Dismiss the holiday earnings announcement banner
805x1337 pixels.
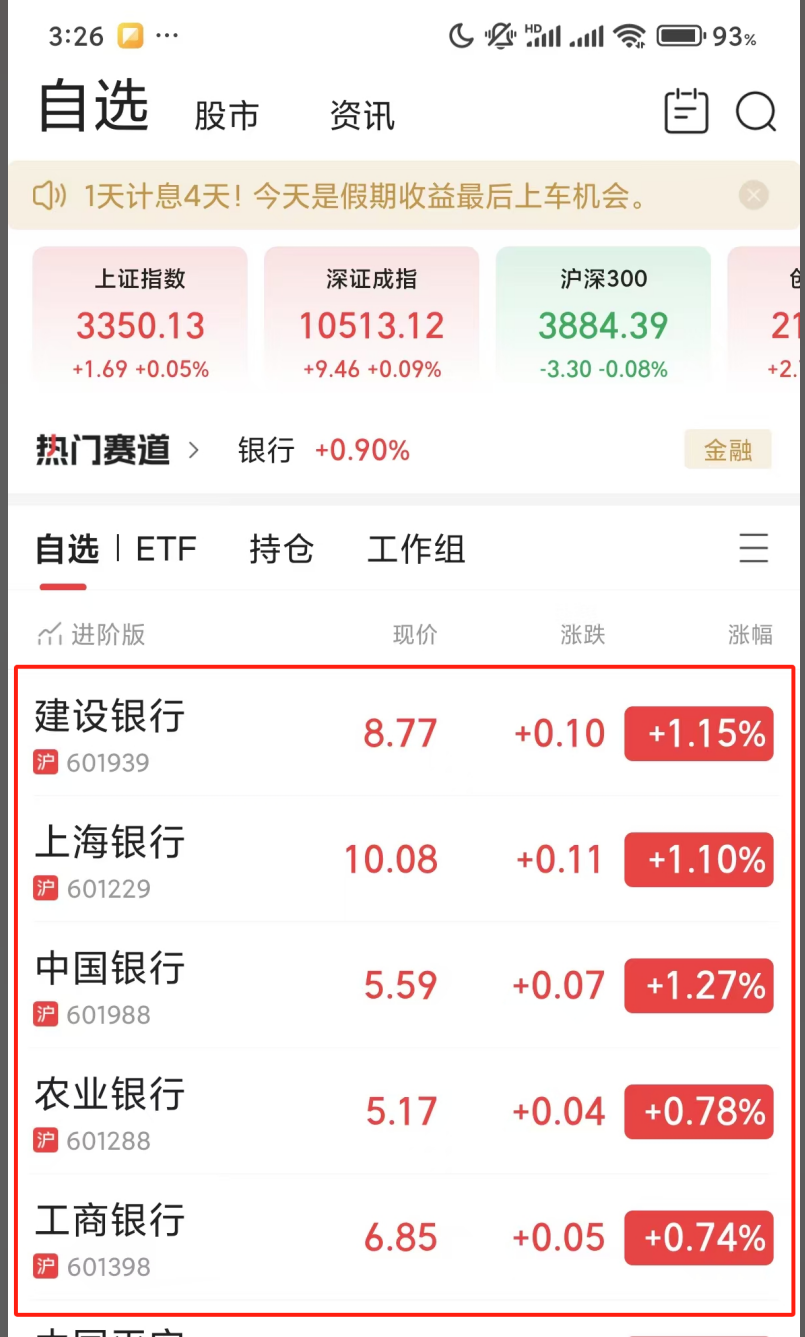754,195
